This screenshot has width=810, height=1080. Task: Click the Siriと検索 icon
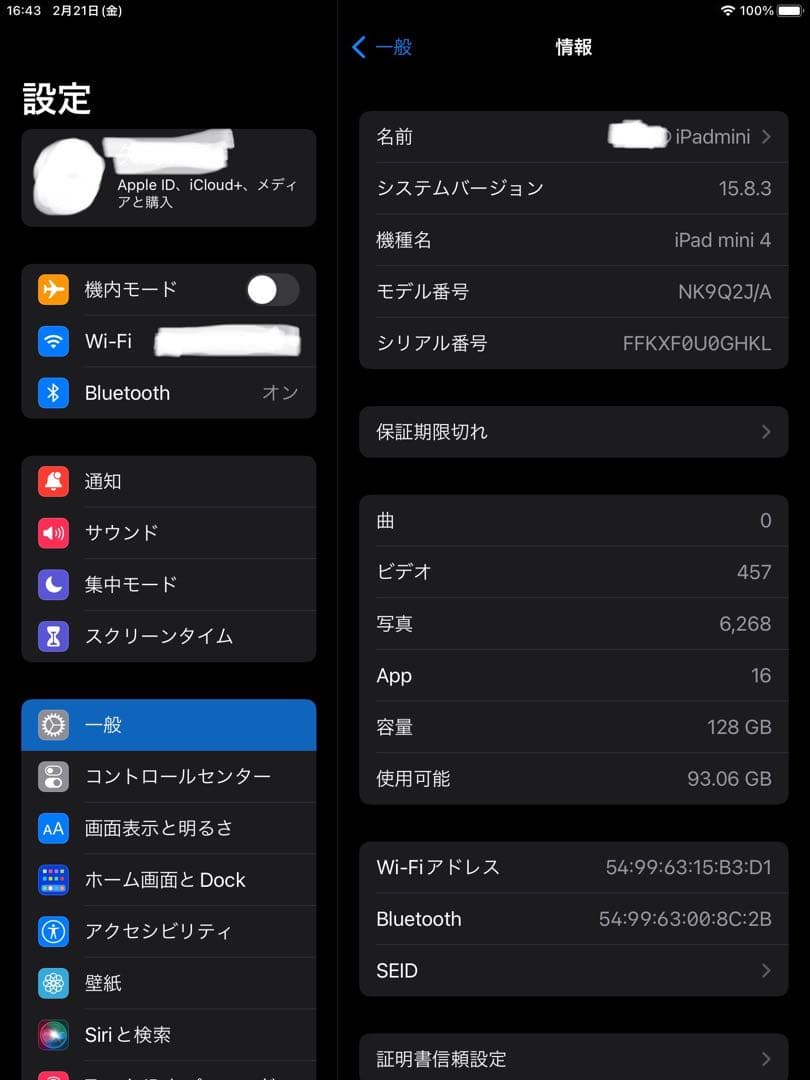click(53, 1035)
